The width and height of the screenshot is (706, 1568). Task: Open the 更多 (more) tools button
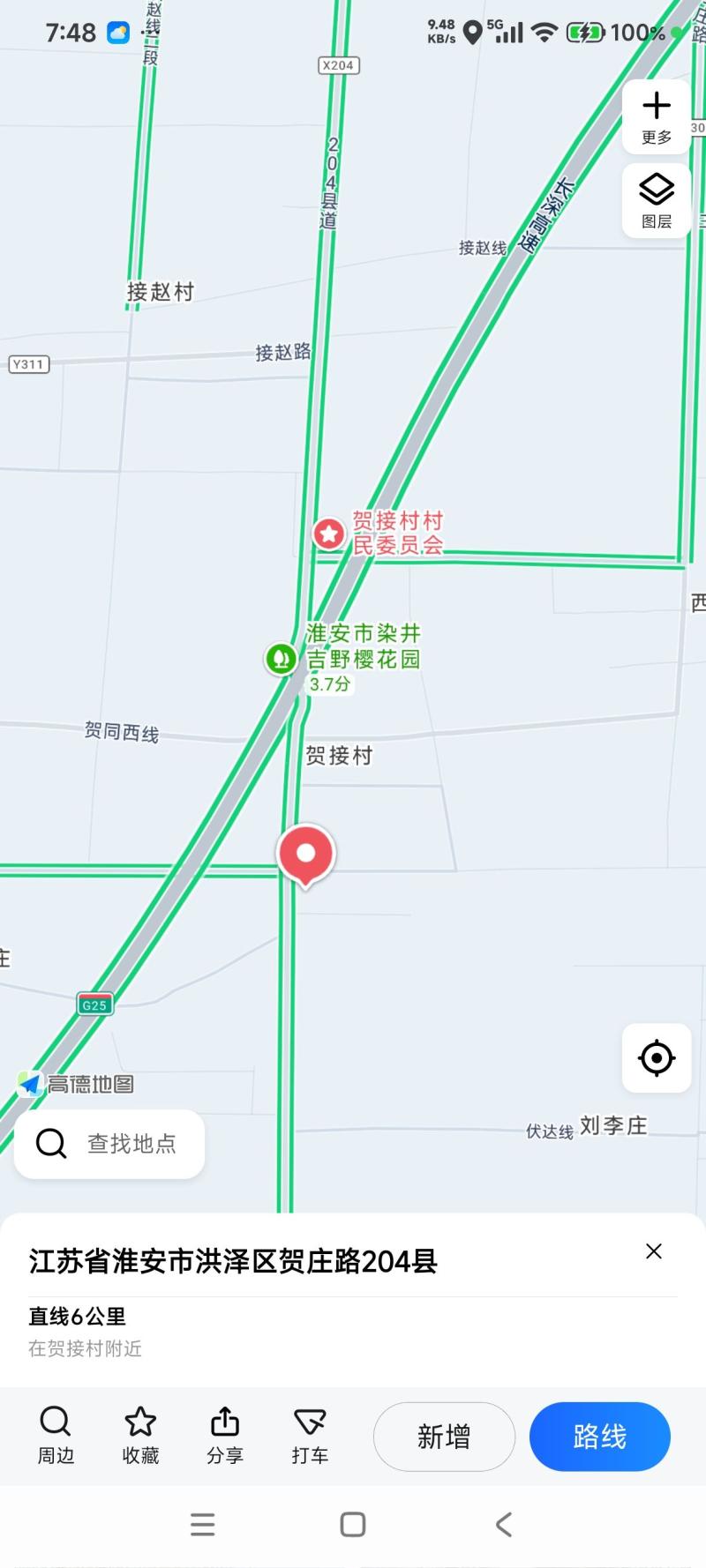657,116
